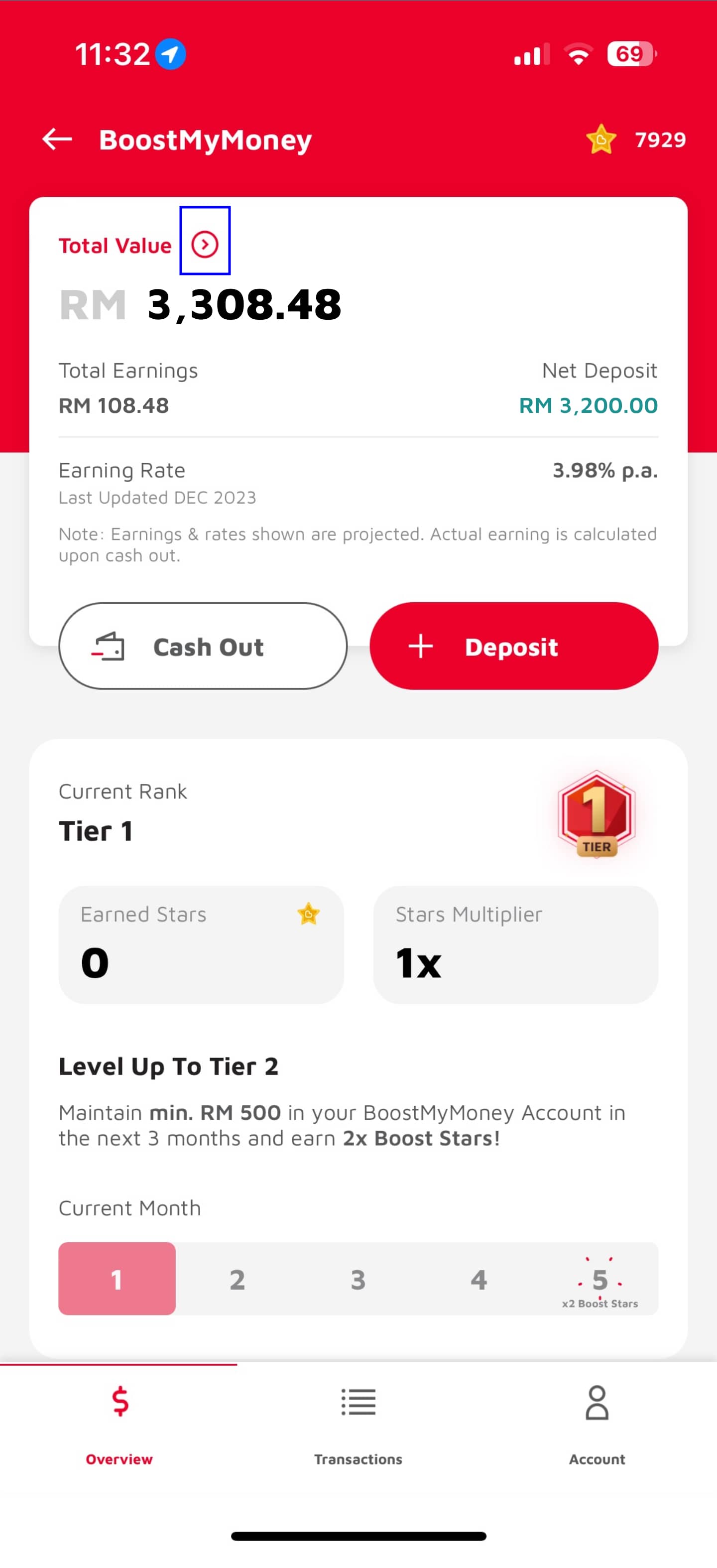The height and width of the screenshot is (1568, 717).
Task: Tap the back arrow to exit BoostMyMoney
Action: pyautogui.click(x=57, y=139)
